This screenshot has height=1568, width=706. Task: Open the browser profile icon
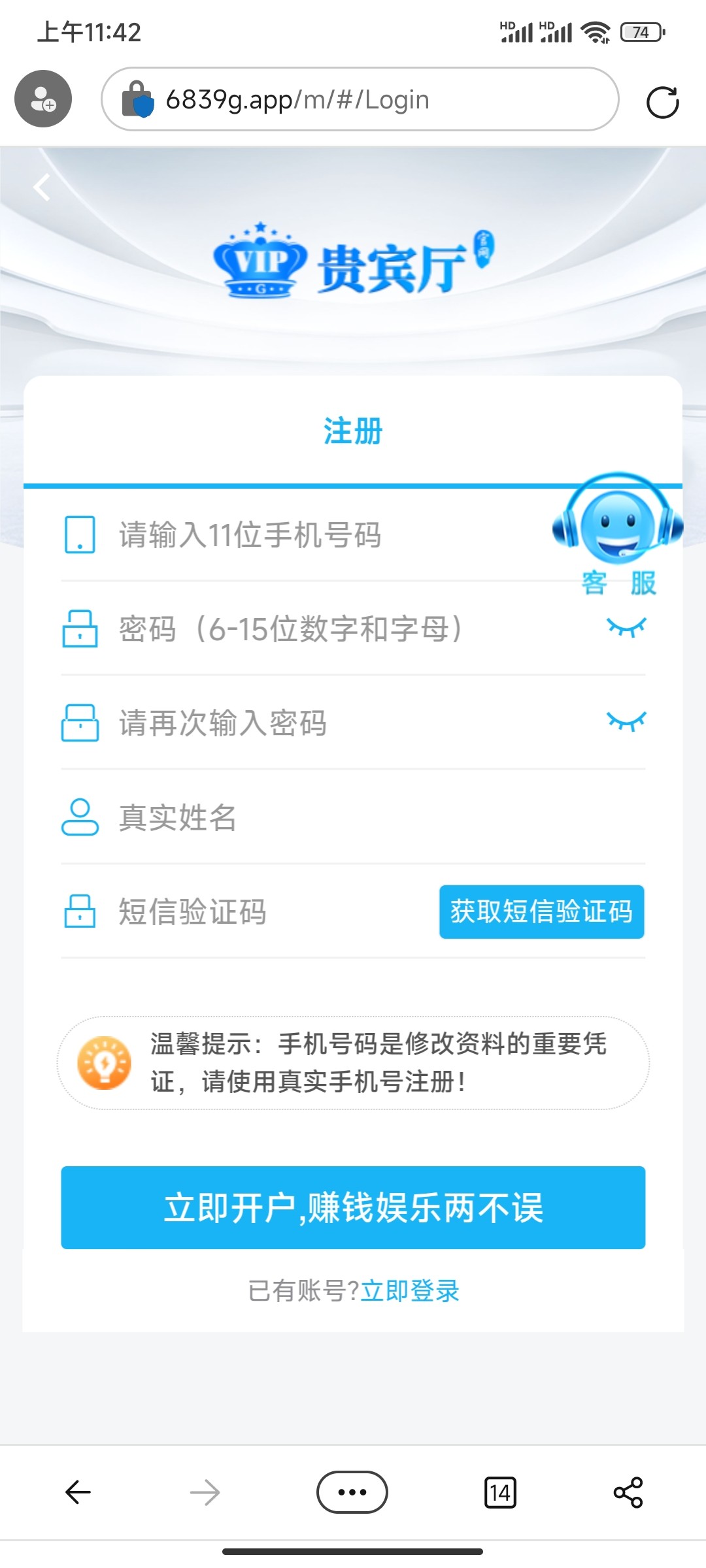(x=43, y=99)
